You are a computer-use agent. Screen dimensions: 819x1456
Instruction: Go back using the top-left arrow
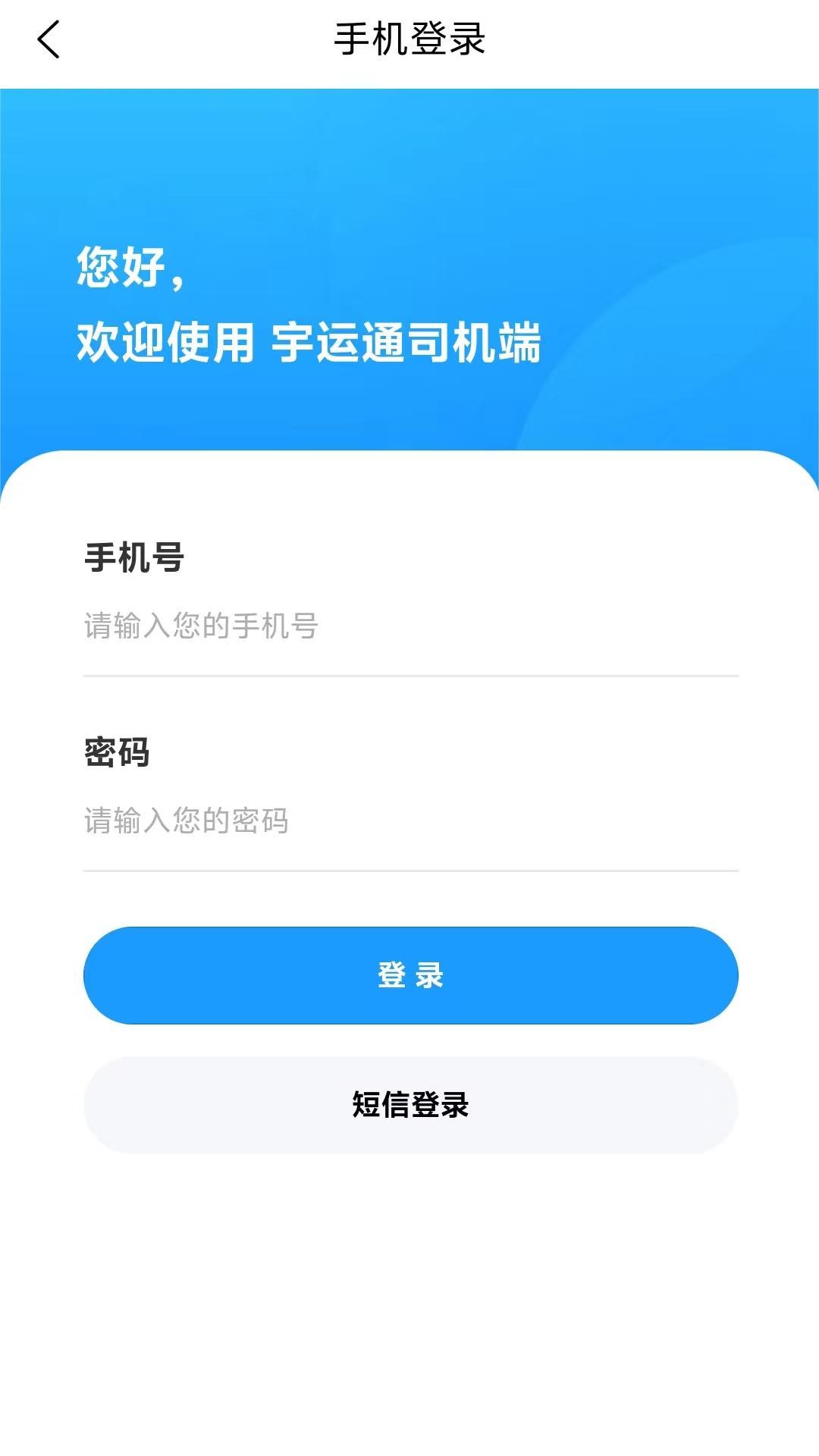pyautogui.click(x=49, y=39)
